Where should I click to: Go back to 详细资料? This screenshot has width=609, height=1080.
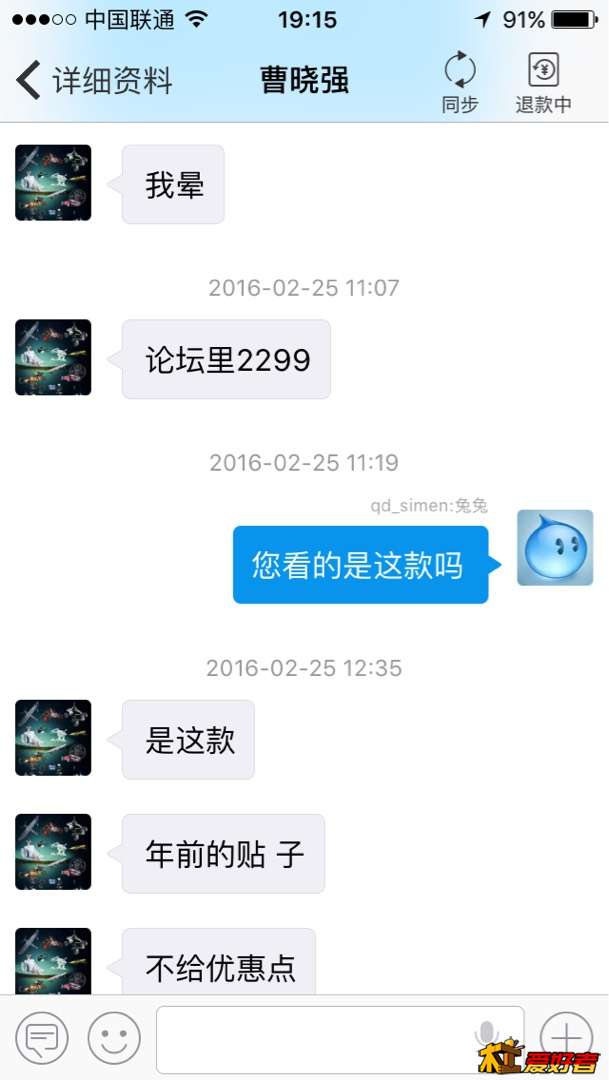95,81
